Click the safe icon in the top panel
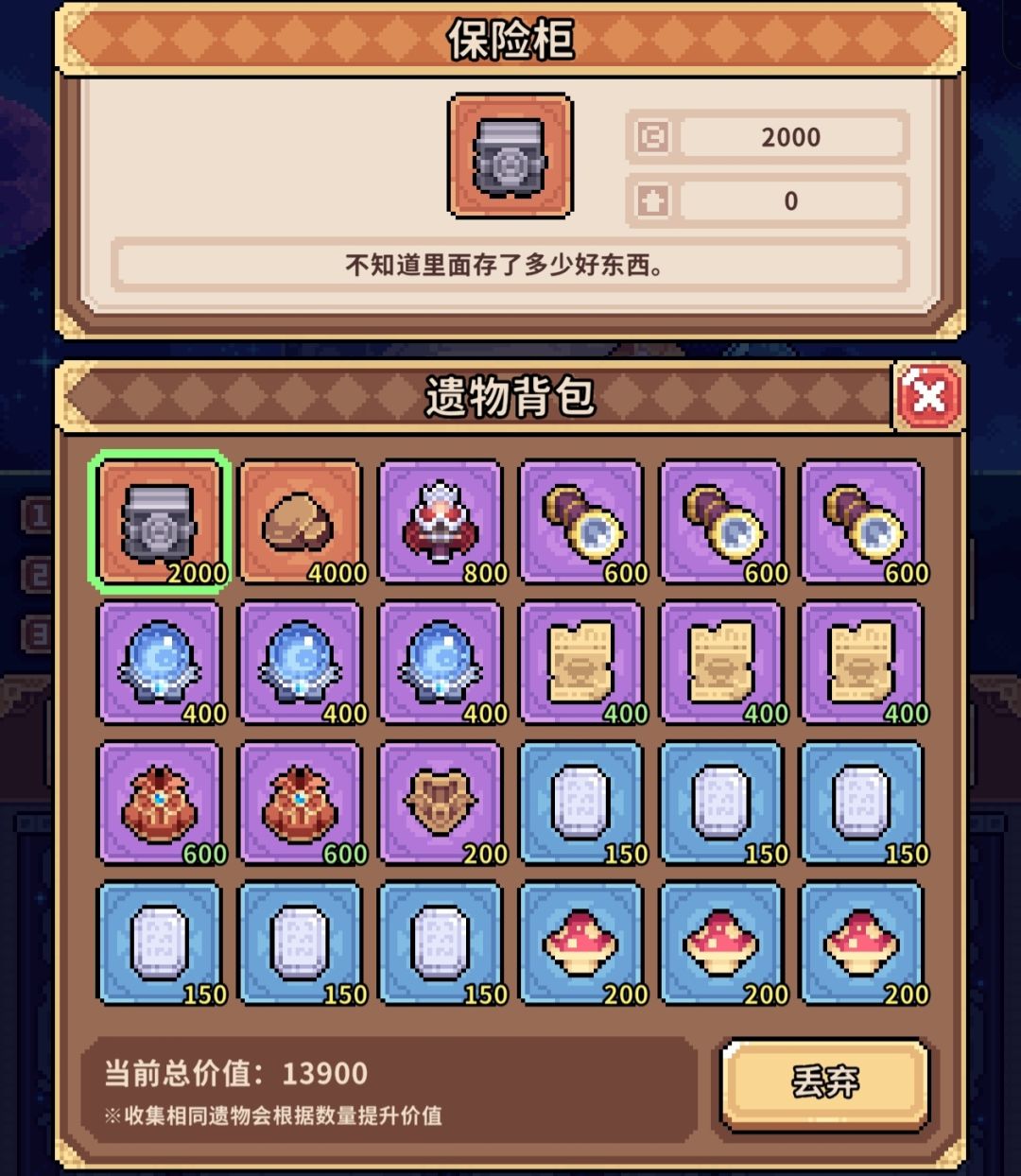This screenshot has height=1176, width=1021. click(510, 154)
